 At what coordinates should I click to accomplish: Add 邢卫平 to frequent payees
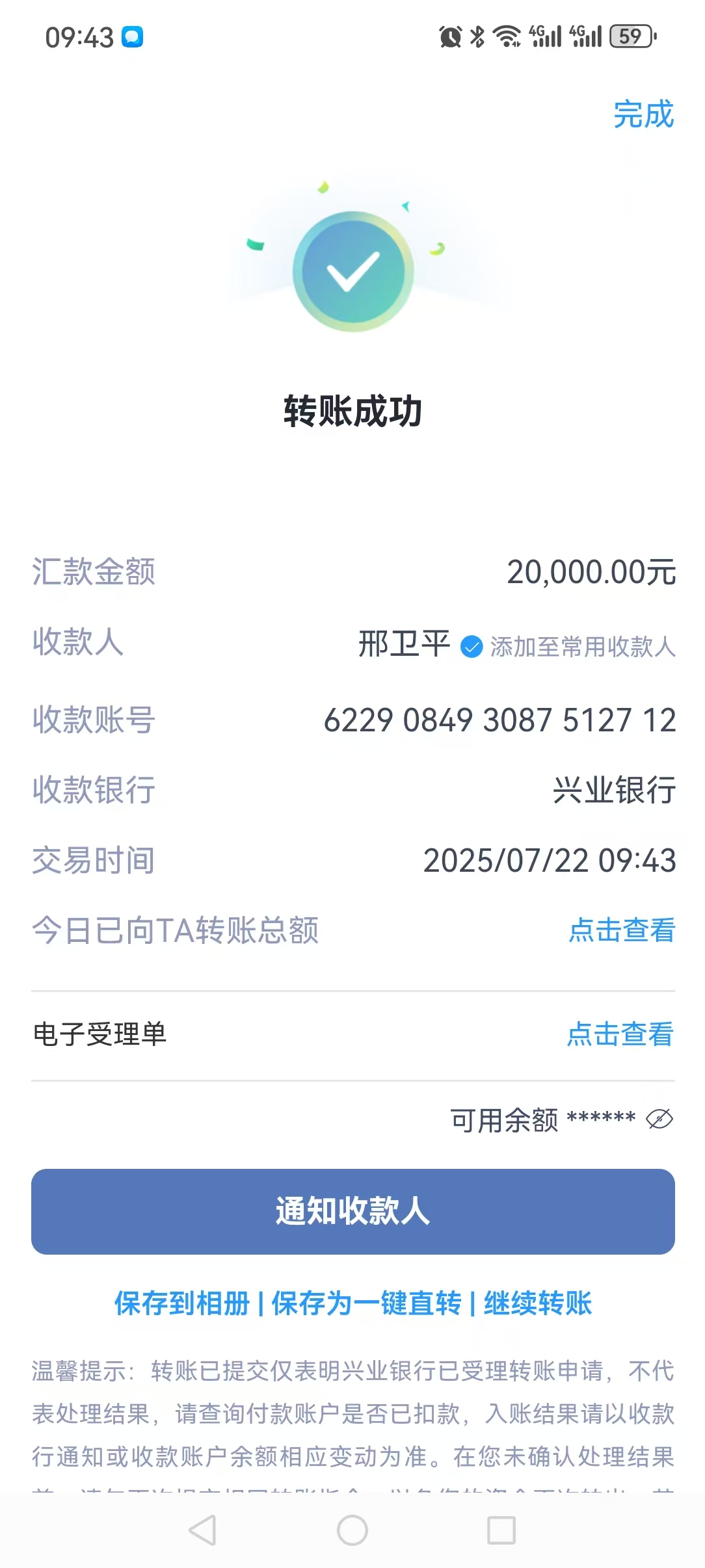(581, 647)
